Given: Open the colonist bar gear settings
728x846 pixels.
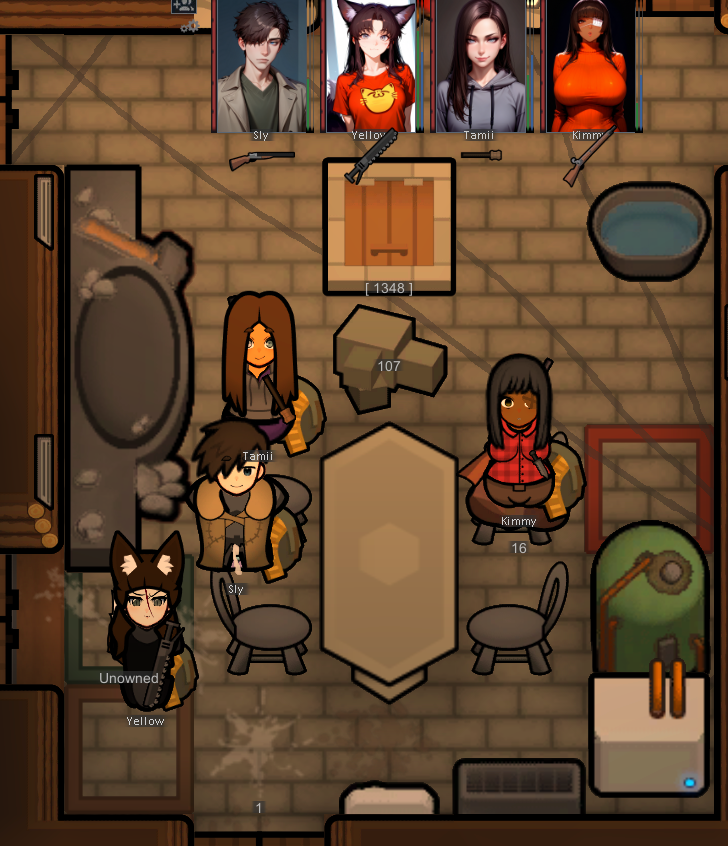Looking at the screenshot, I should click(x=190, y=26).
